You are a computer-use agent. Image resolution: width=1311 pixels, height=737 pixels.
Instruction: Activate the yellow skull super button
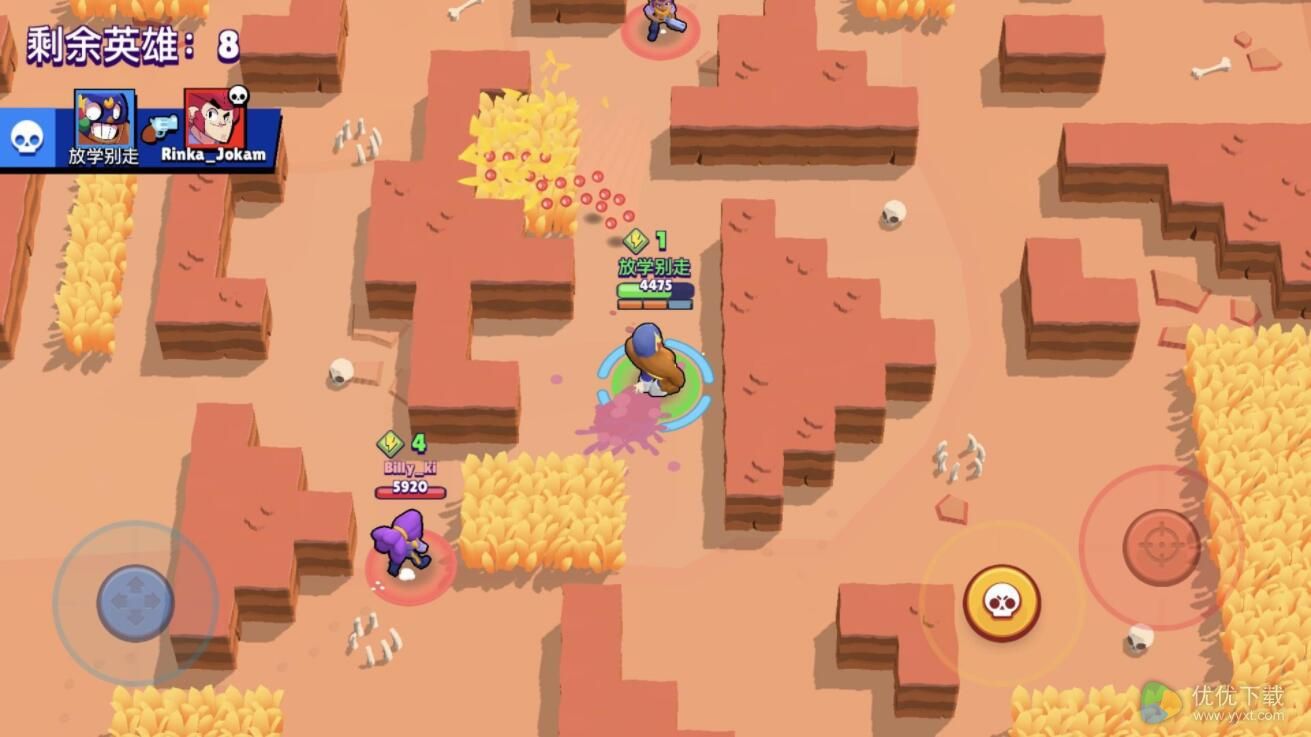click(1001, 603)
